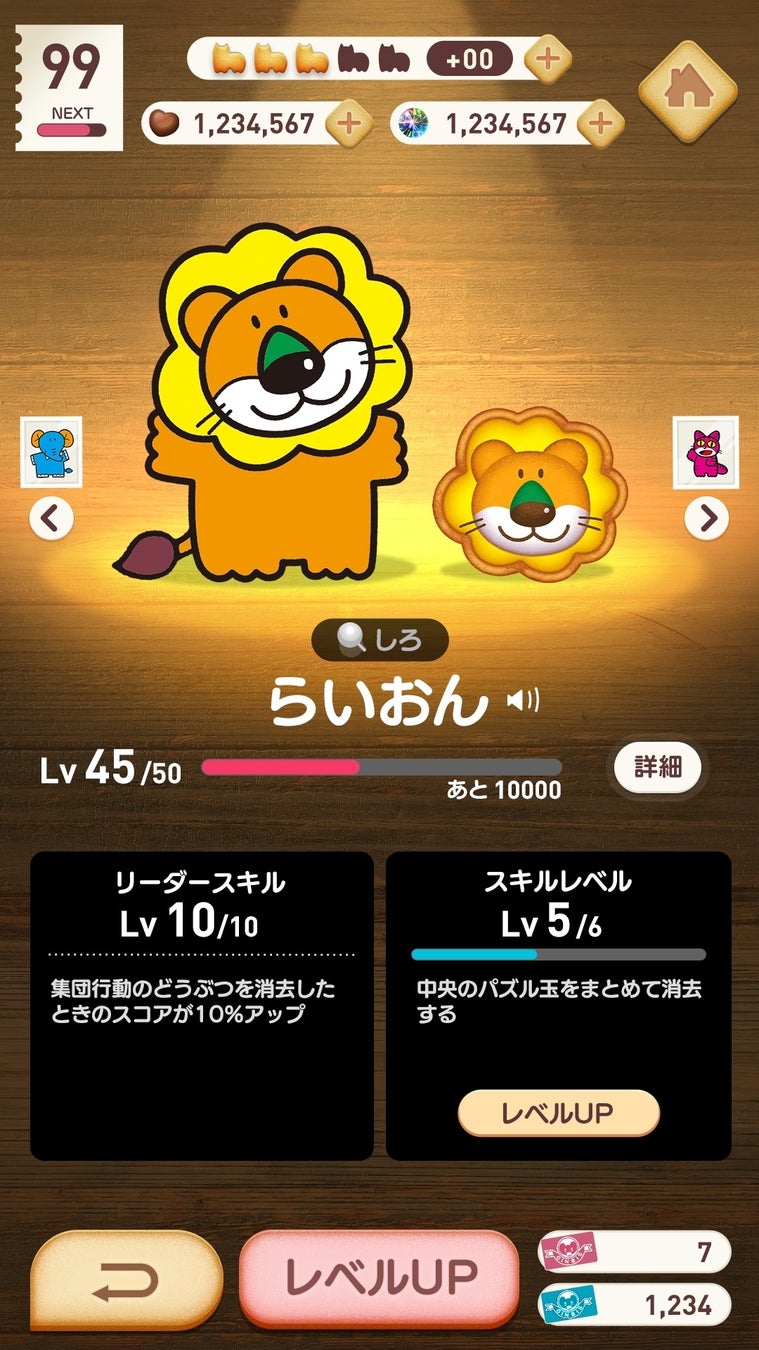Play the らいおん voice sound
The height and width of the screenshot is (1350, 759).
522,701
